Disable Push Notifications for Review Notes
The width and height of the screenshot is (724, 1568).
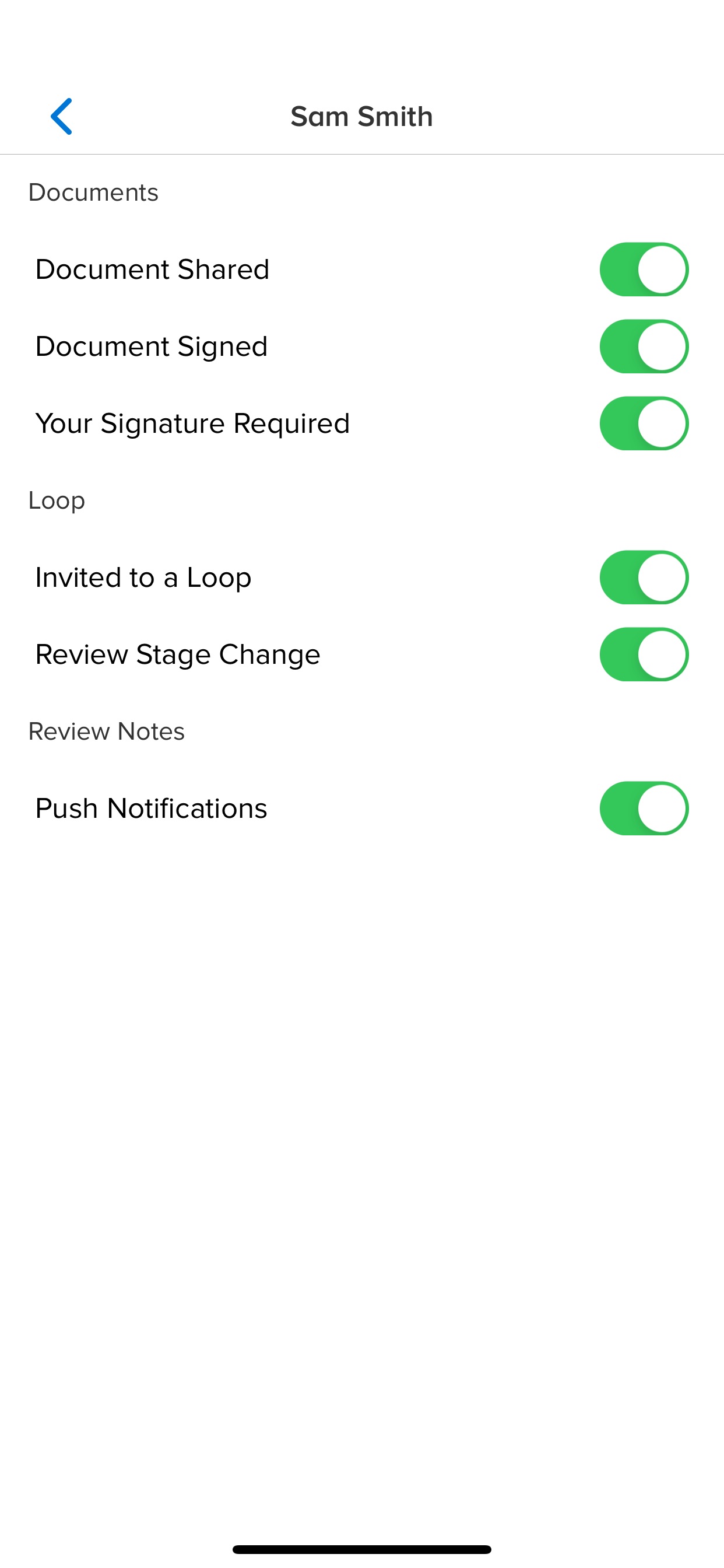coord(643,808)
